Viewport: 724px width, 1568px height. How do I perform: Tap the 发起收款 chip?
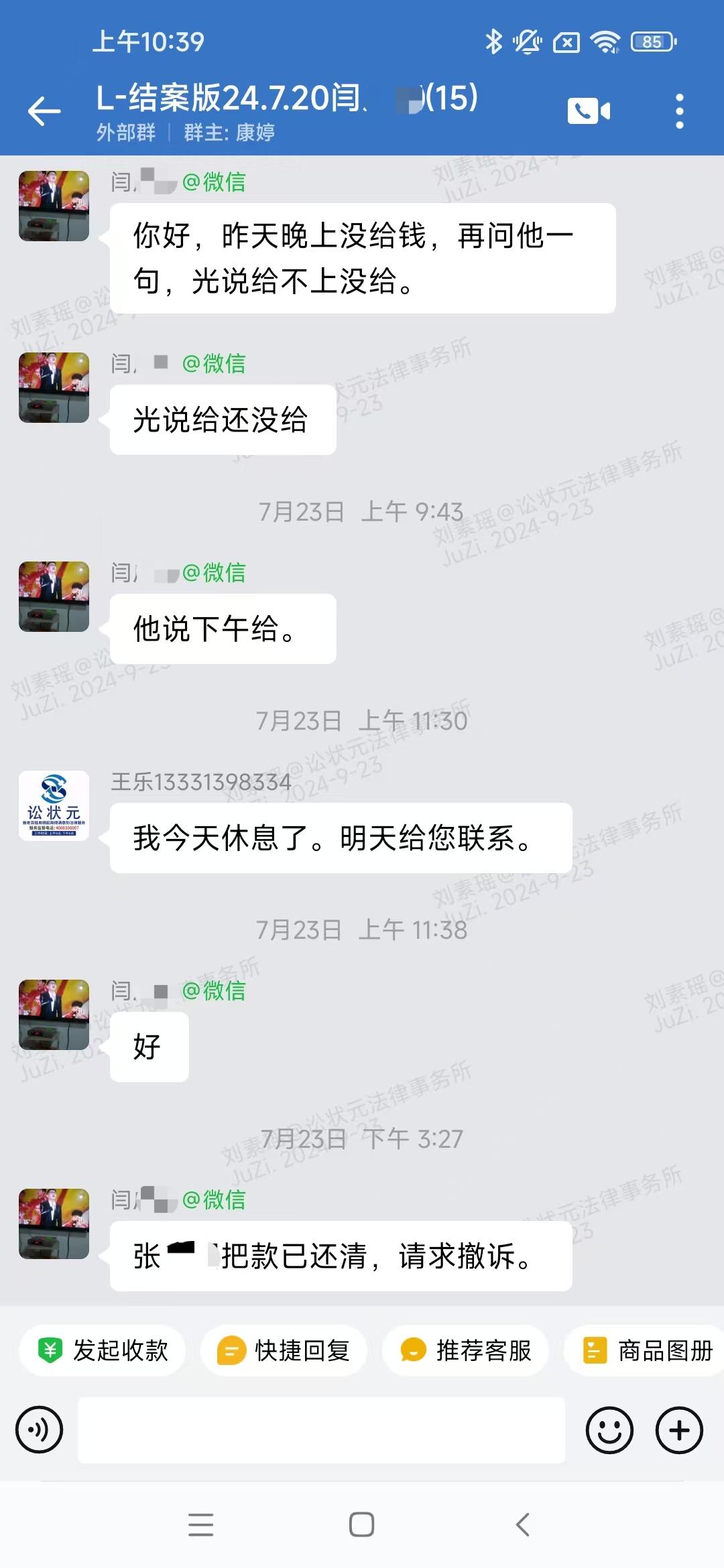point(103,1350)
